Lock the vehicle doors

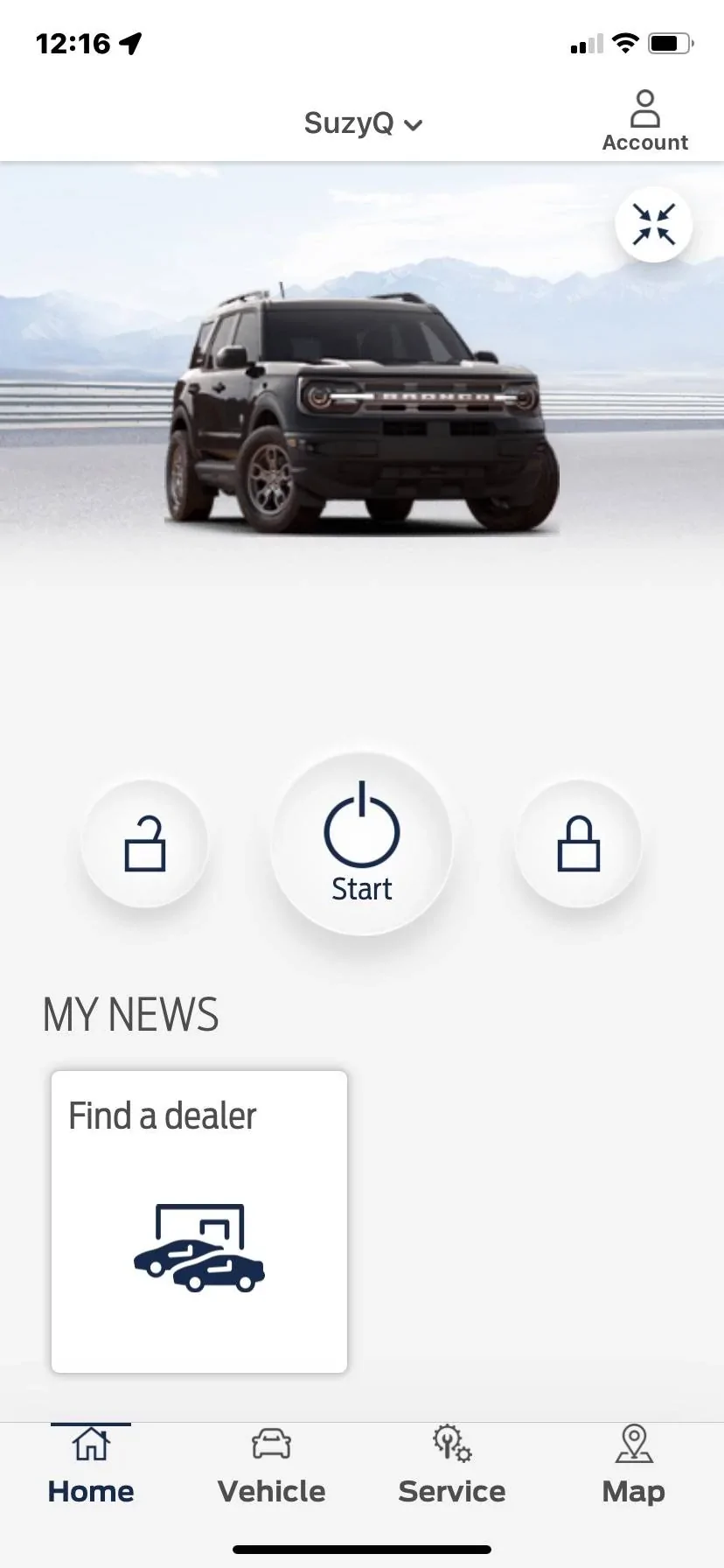pyautogui.click(x=578, y=843)
